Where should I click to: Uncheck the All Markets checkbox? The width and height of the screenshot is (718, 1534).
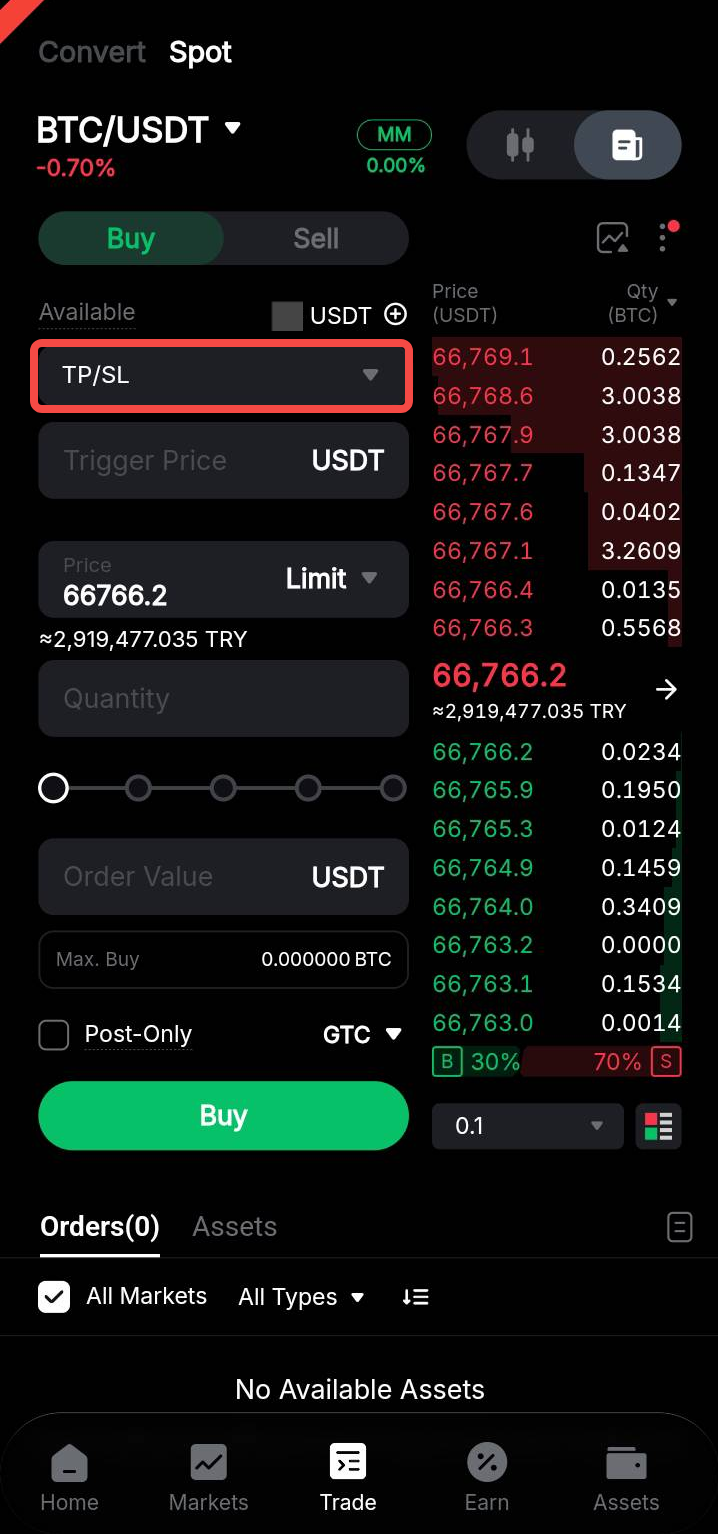(54, 1297)
